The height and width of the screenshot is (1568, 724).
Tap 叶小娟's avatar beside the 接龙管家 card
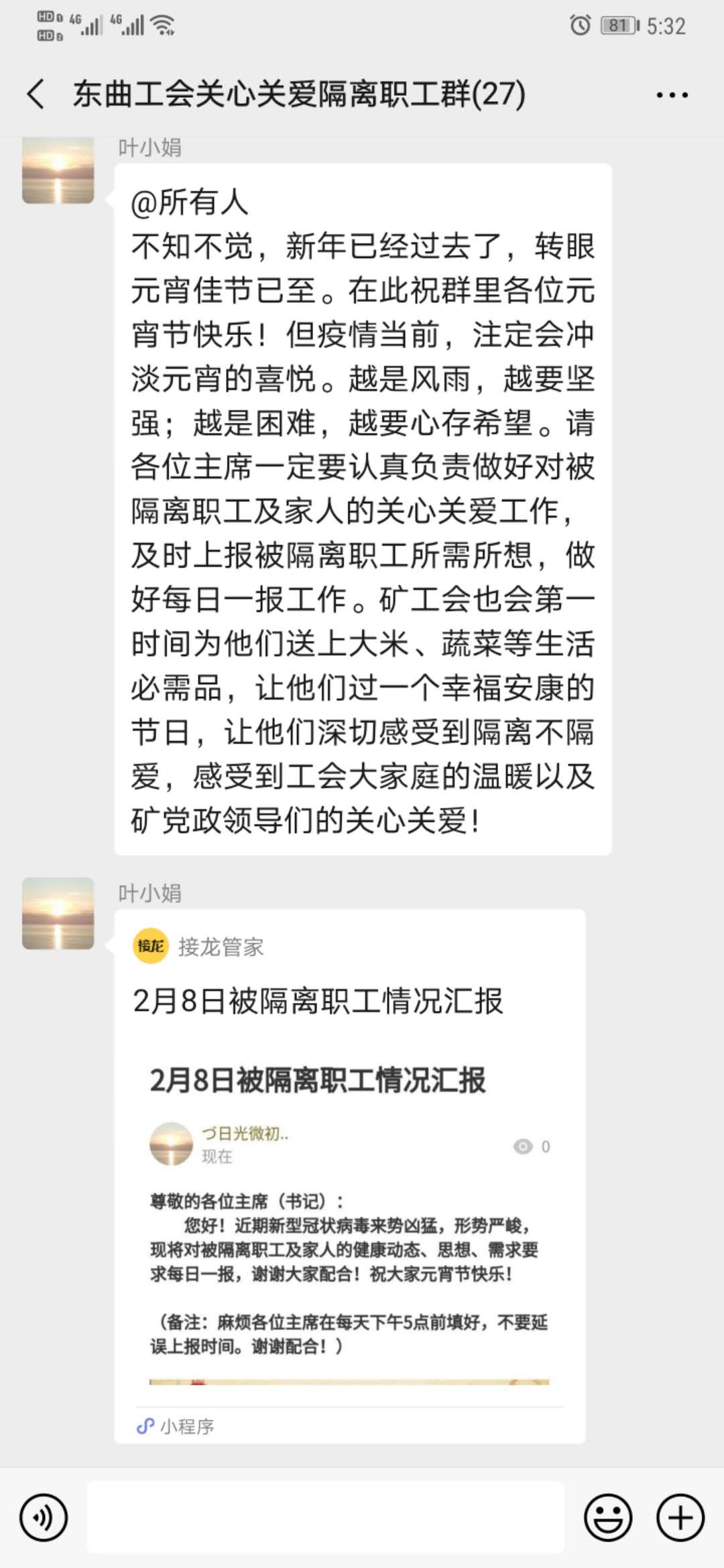[58, 913]
